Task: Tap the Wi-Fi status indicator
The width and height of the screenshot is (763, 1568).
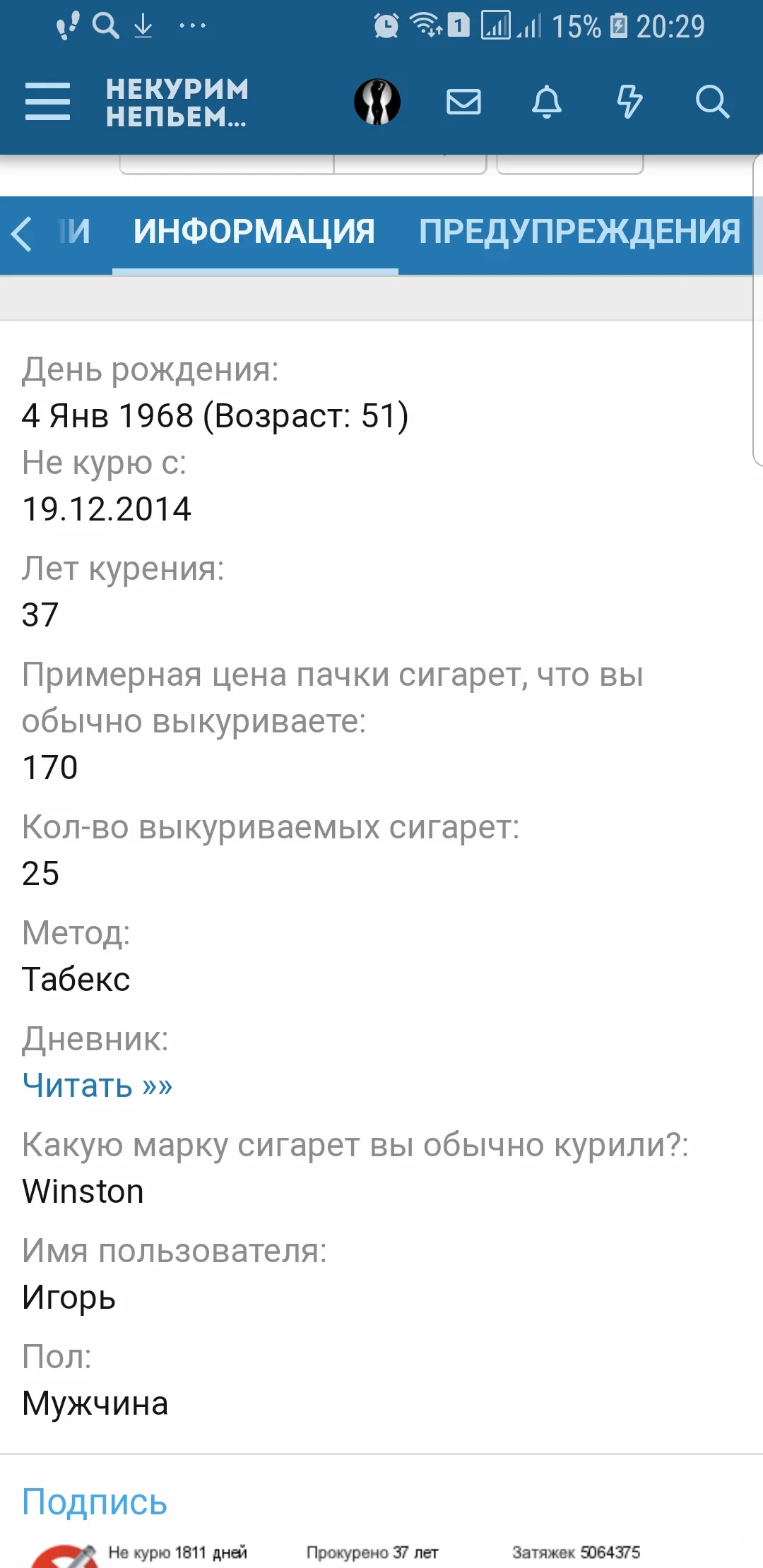Action: coord(426,23)
